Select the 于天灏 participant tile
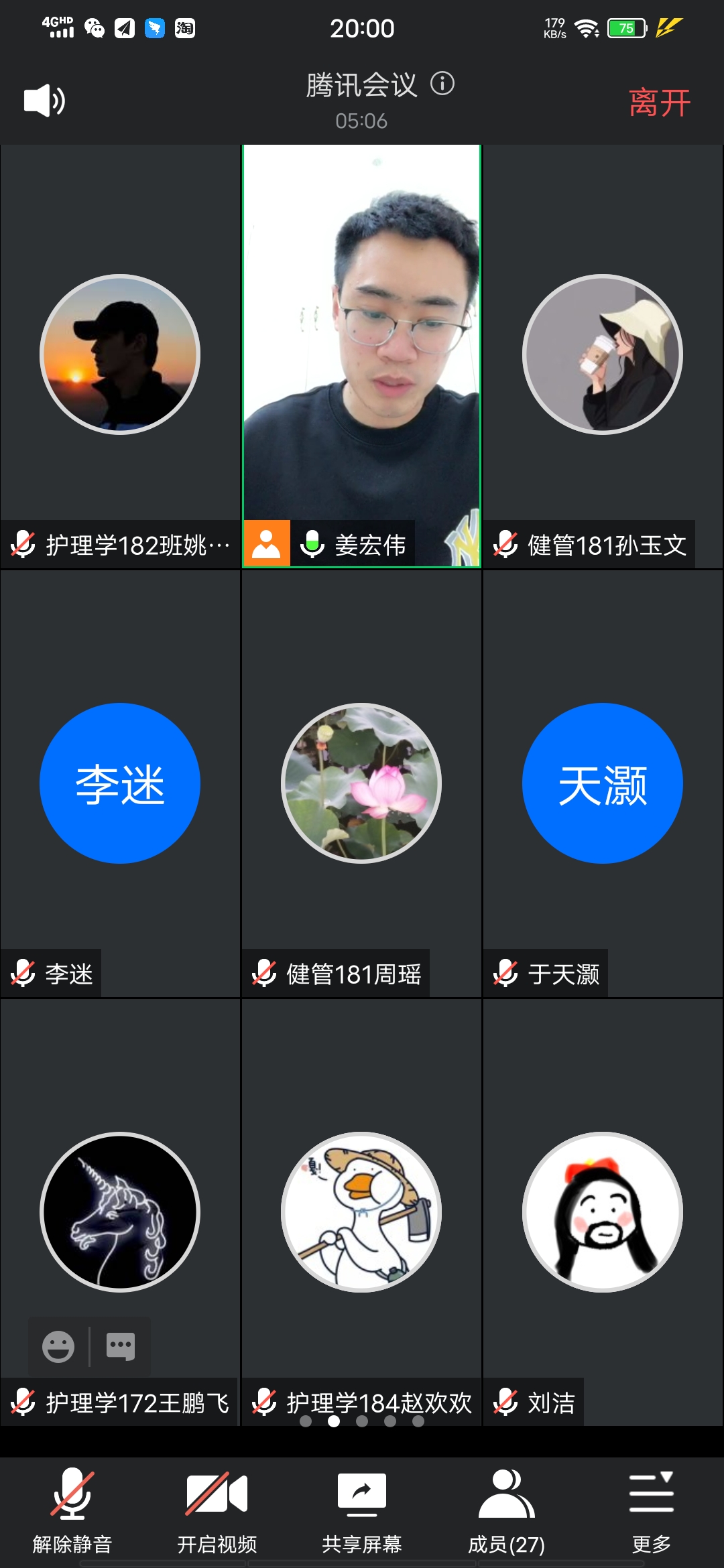The height and width of the screenshot is (1568, 724). pyautogui.click(x=603, y=783)
